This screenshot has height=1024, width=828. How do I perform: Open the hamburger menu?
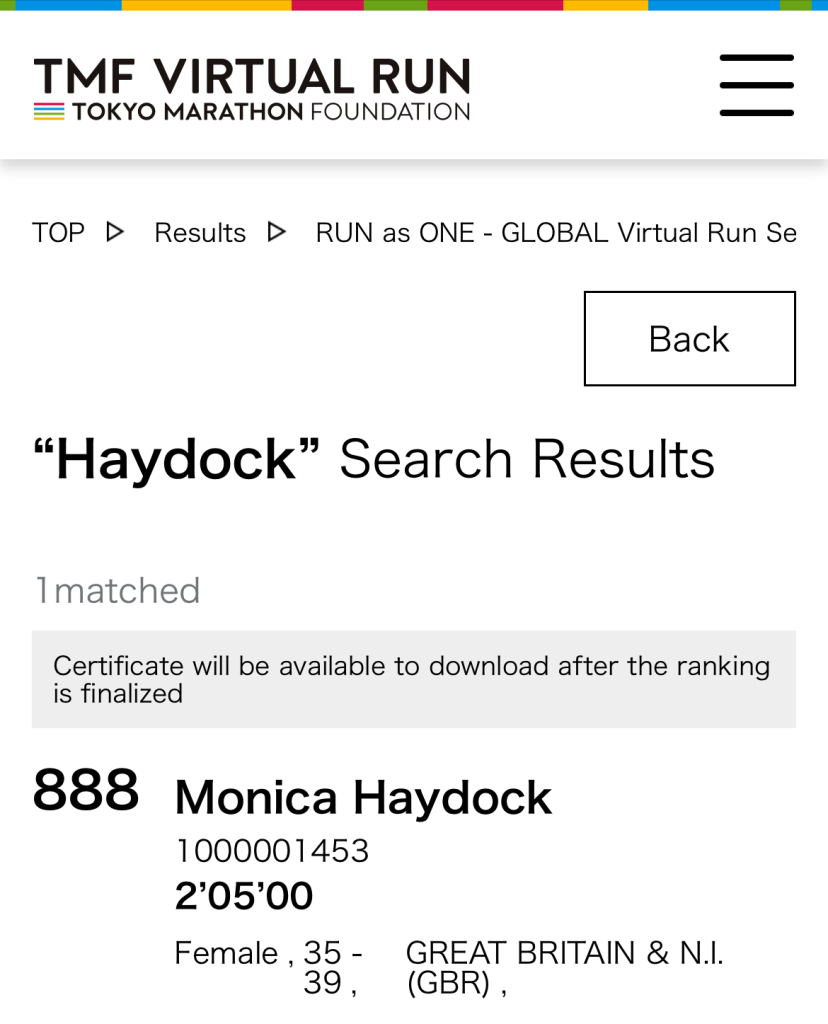coord(756,85)
